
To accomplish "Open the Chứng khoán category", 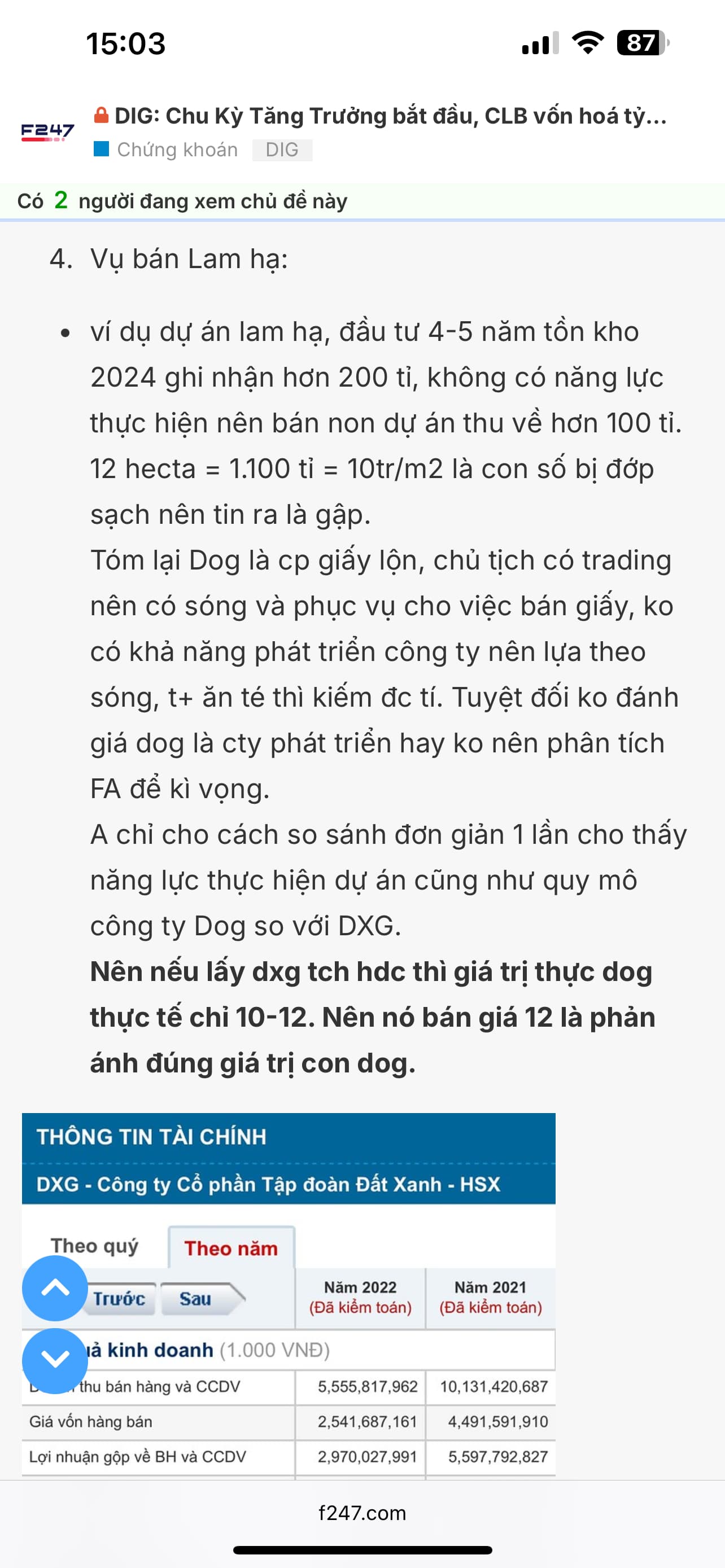I will (x=165, y=150).
